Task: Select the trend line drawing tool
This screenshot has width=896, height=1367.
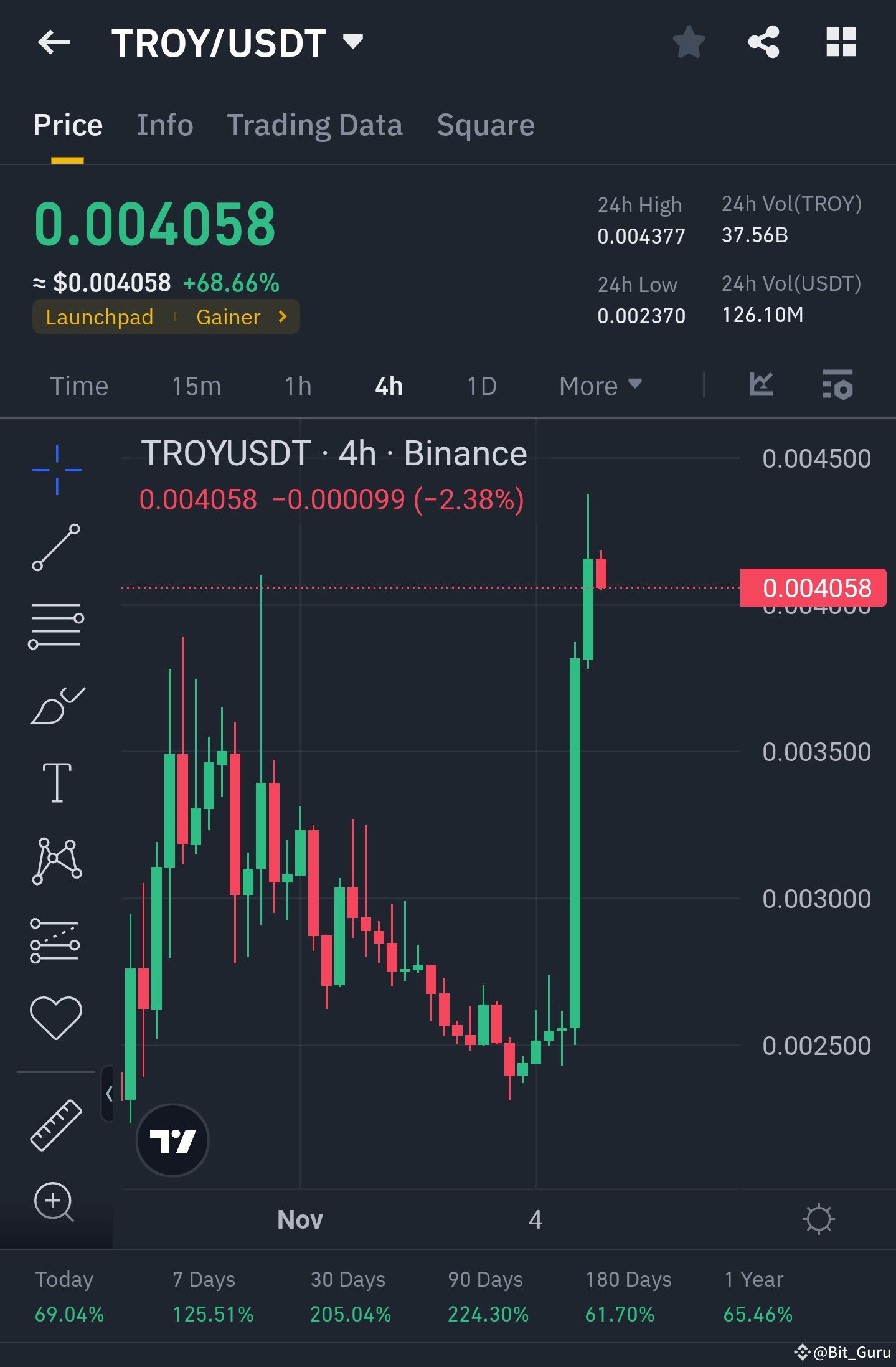Action: [x=56, y=548]
